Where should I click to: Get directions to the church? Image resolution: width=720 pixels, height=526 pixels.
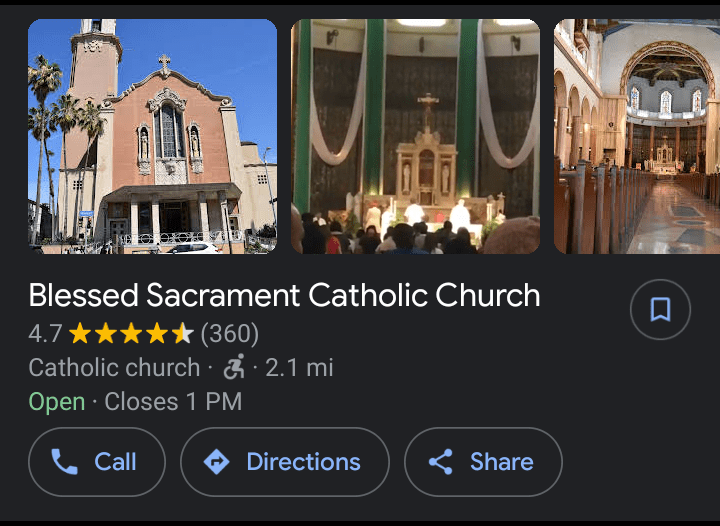(x=284, y=462)
